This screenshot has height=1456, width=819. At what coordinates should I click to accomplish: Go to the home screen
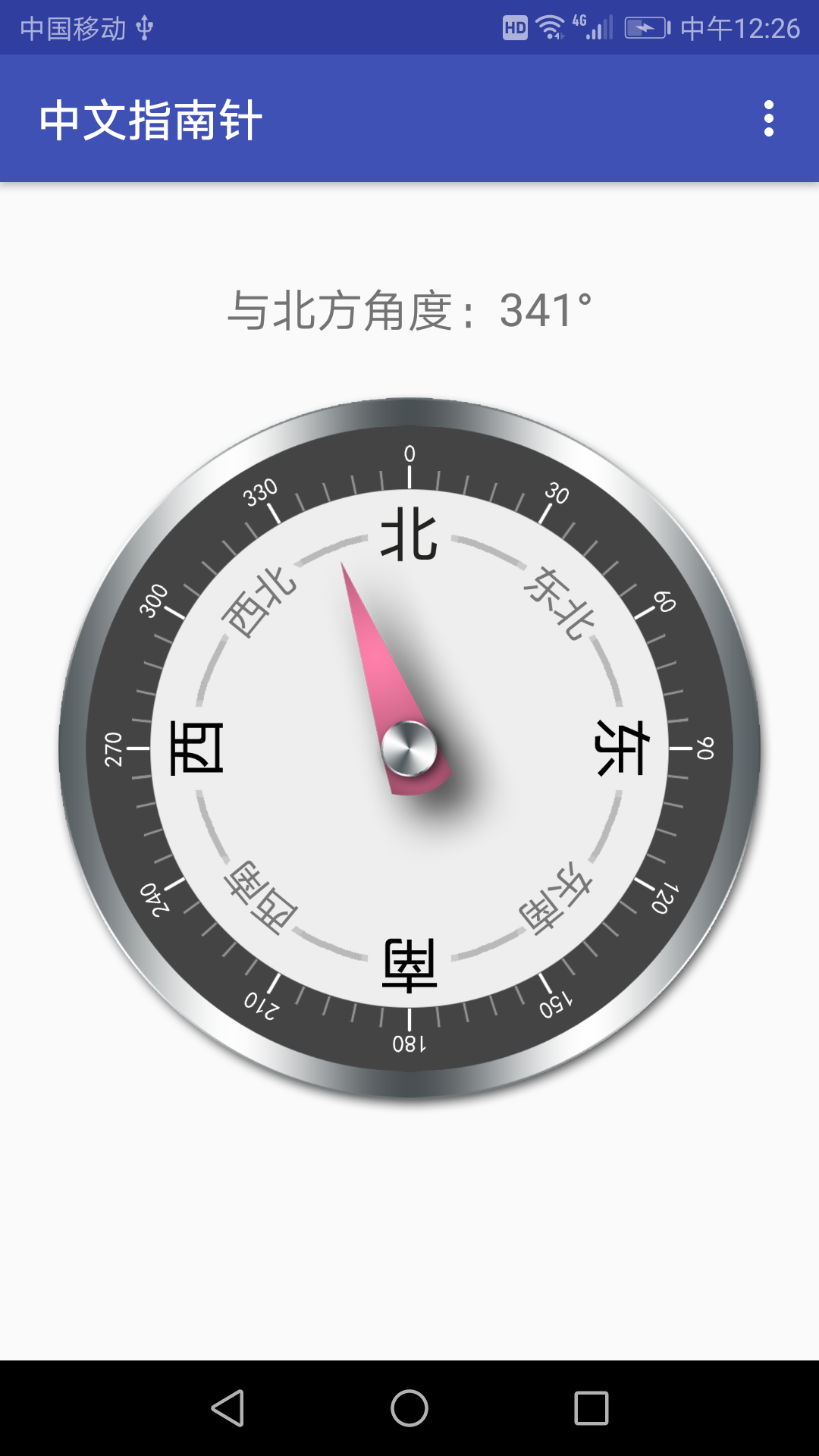click(409, 1408)
